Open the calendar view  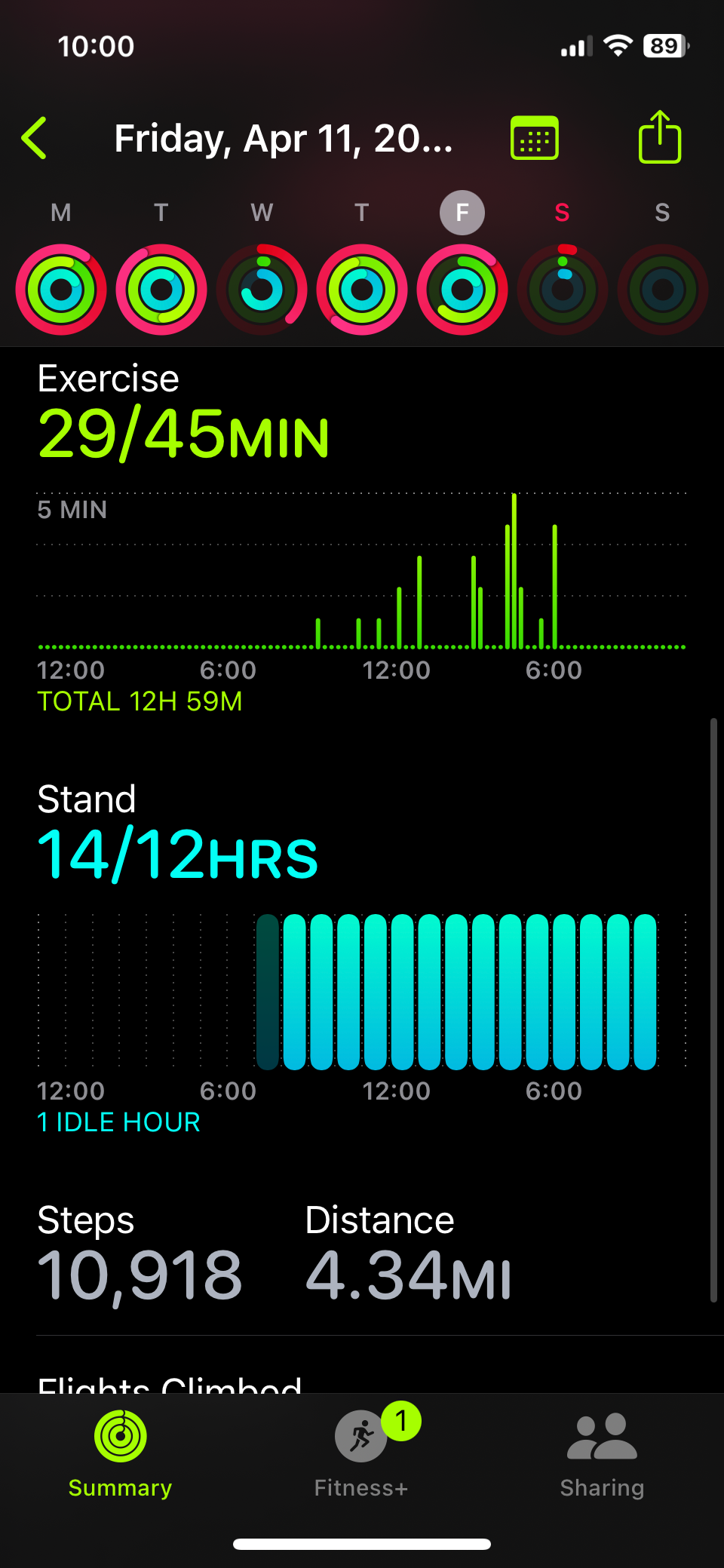[x=535, y=138]
